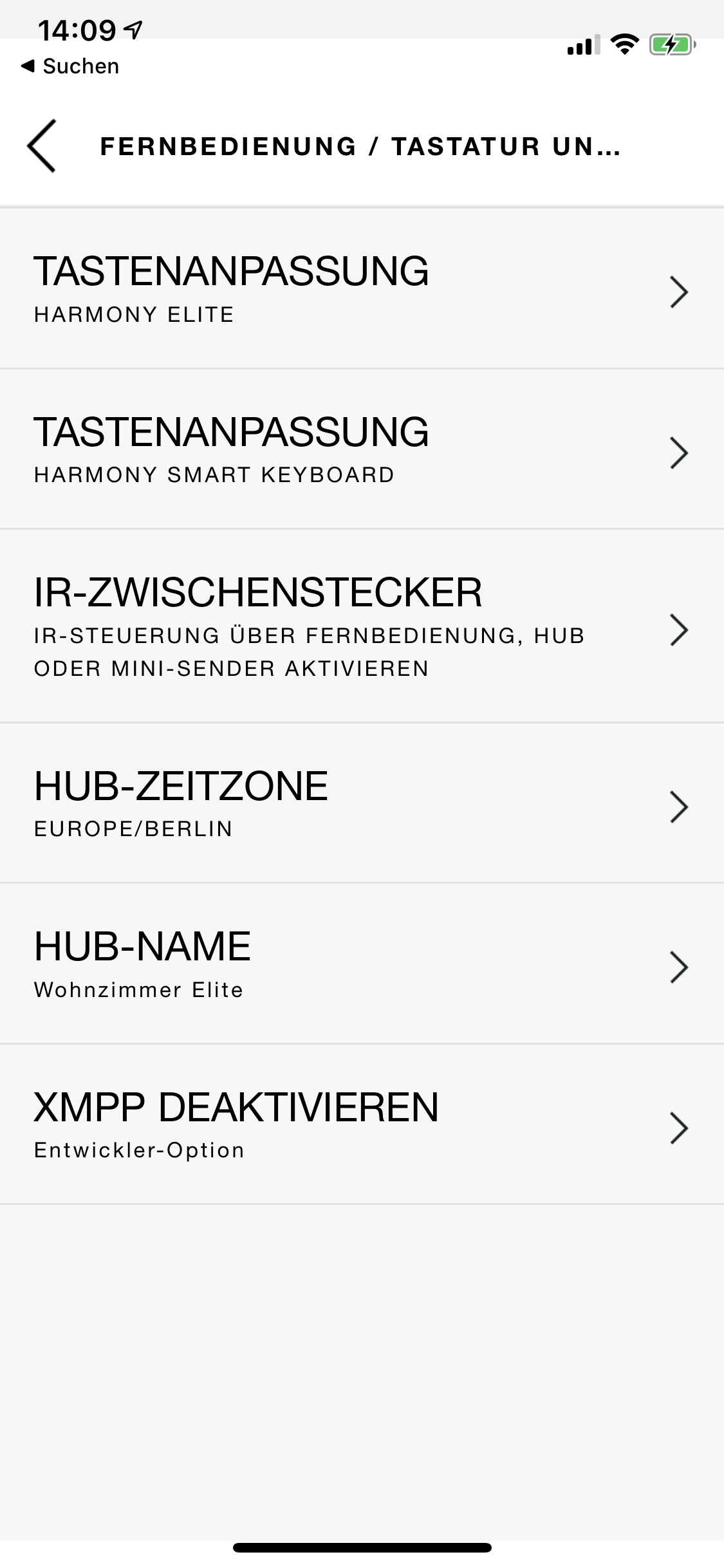
Task: Go back using the header arrow
Action: [42, 146]
